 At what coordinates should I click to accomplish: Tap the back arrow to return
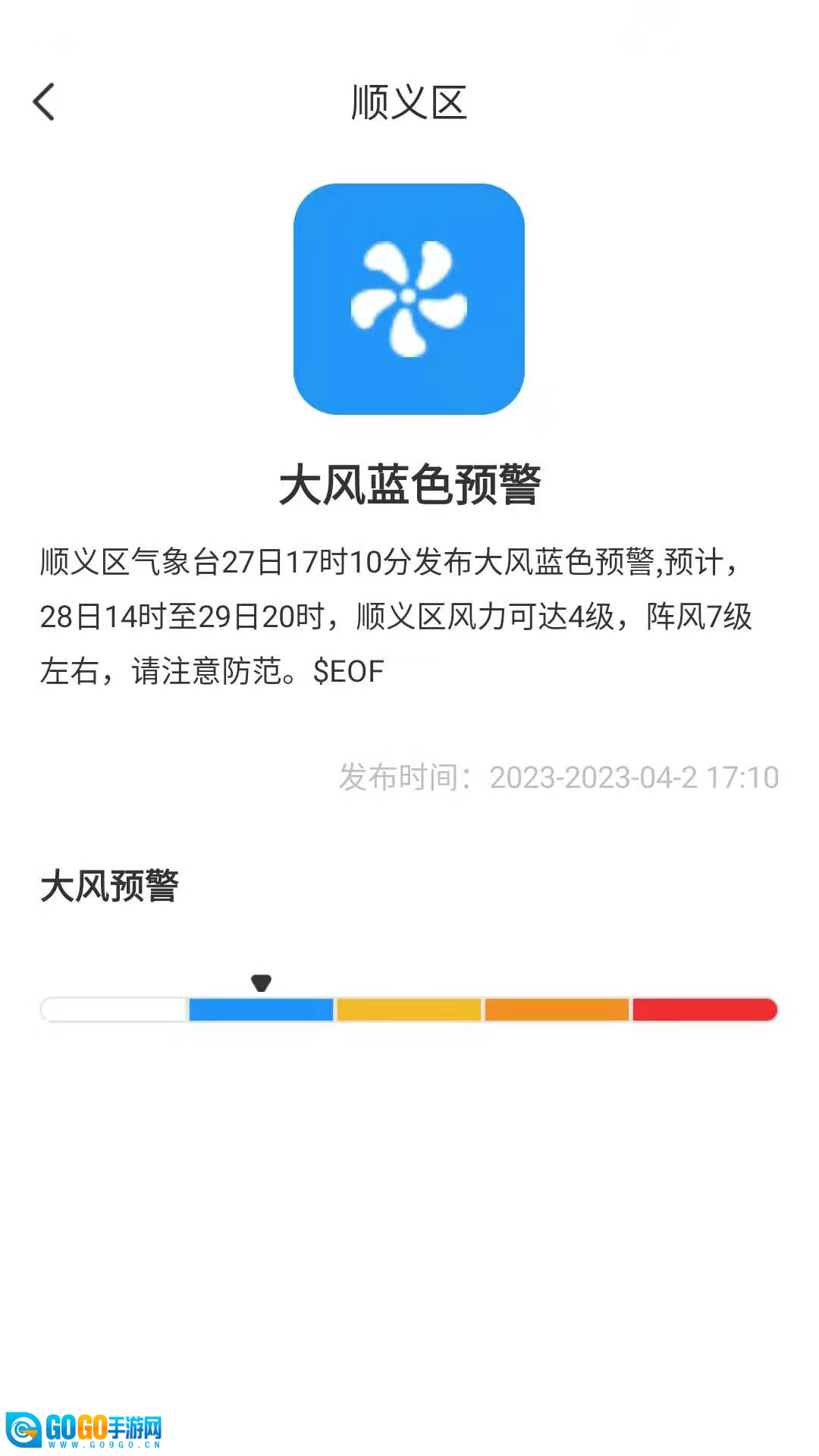45,101
